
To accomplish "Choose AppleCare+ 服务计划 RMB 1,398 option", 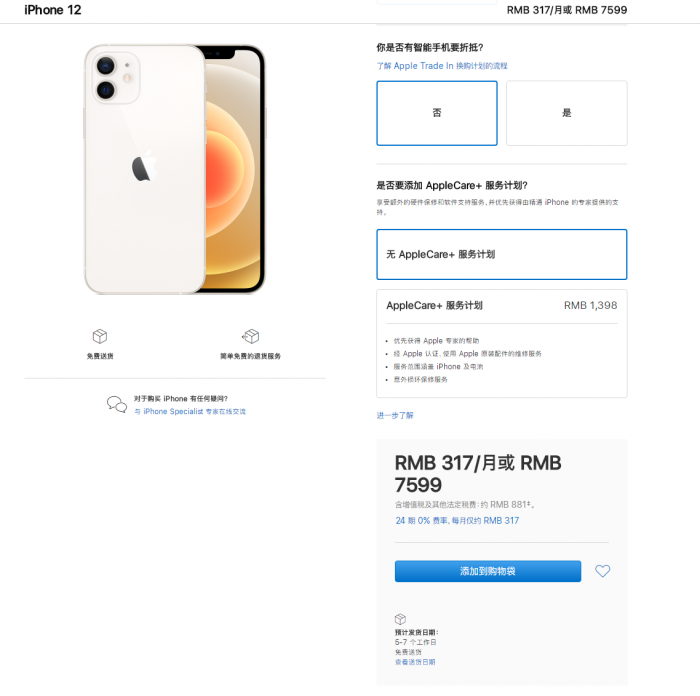I will point(501,305).
